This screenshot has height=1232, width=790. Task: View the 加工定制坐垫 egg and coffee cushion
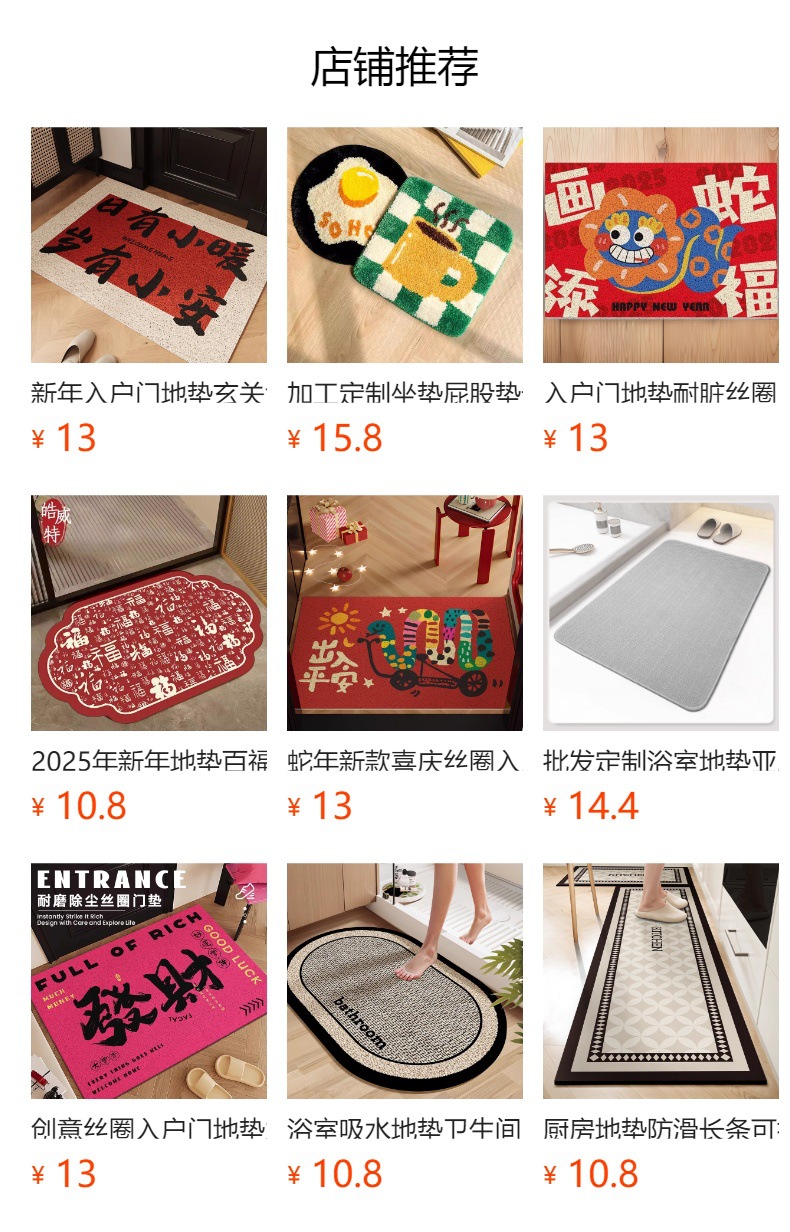point(404,245)
